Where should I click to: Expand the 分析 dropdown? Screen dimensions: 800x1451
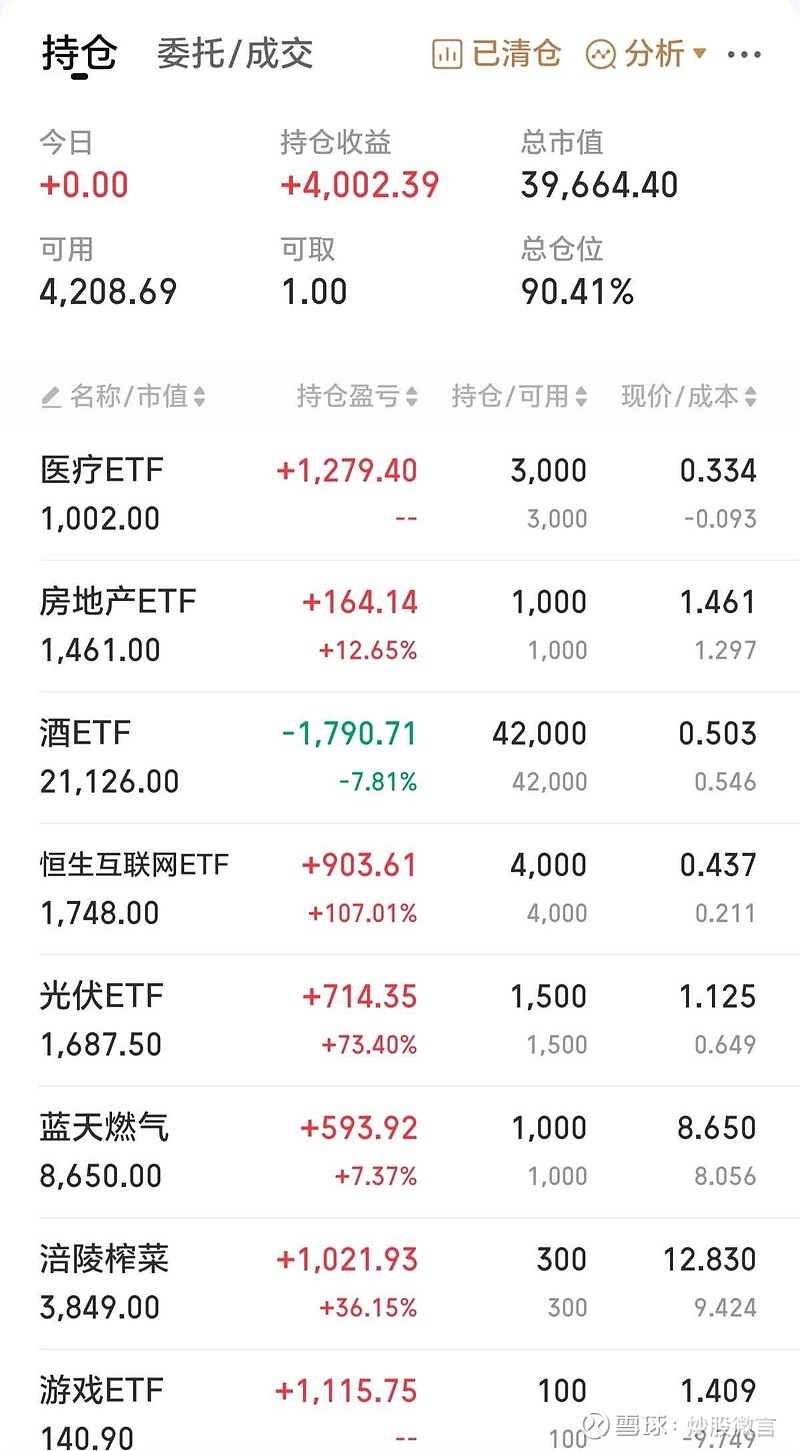coord(647,54)
